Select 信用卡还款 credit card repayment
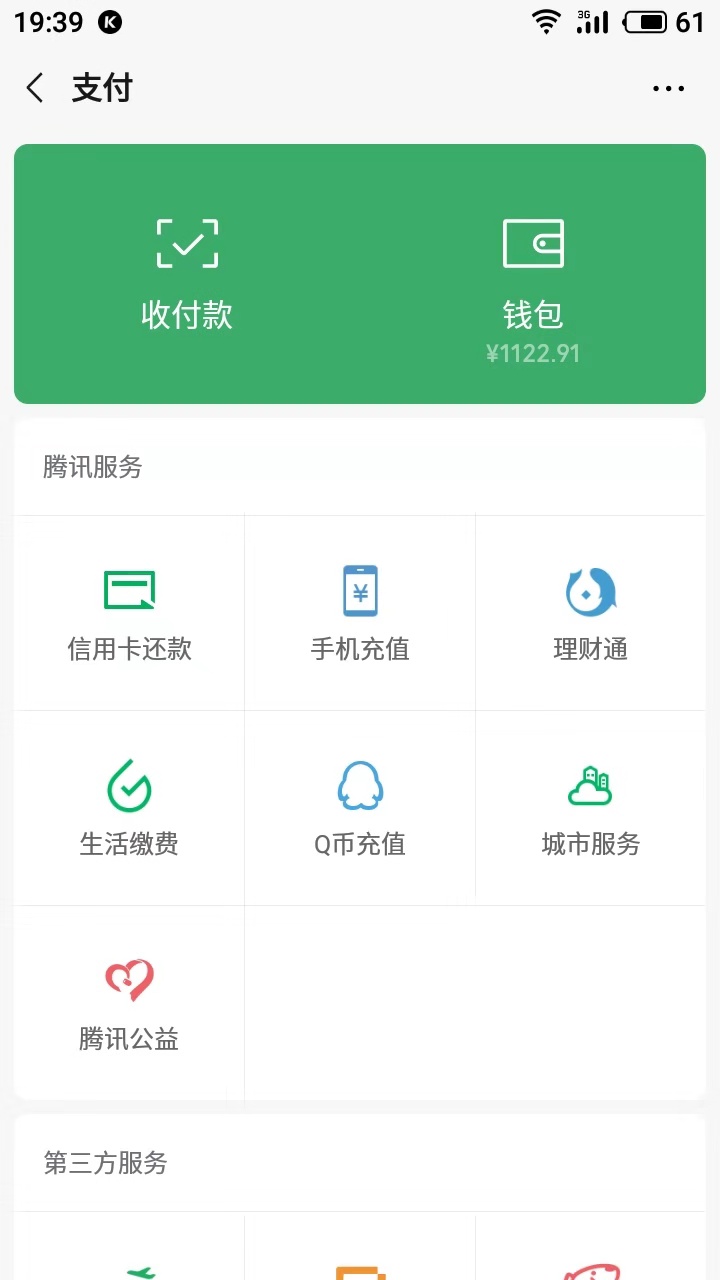 (129, 613)
